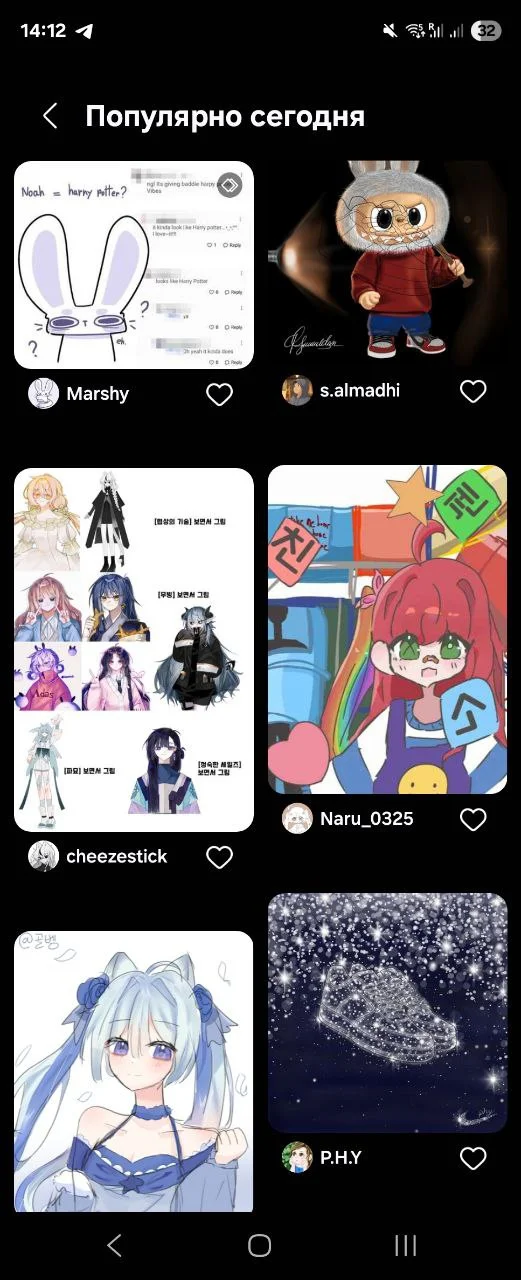
Task: Go back from Популярно сегодня
Action: click(50, 116)
